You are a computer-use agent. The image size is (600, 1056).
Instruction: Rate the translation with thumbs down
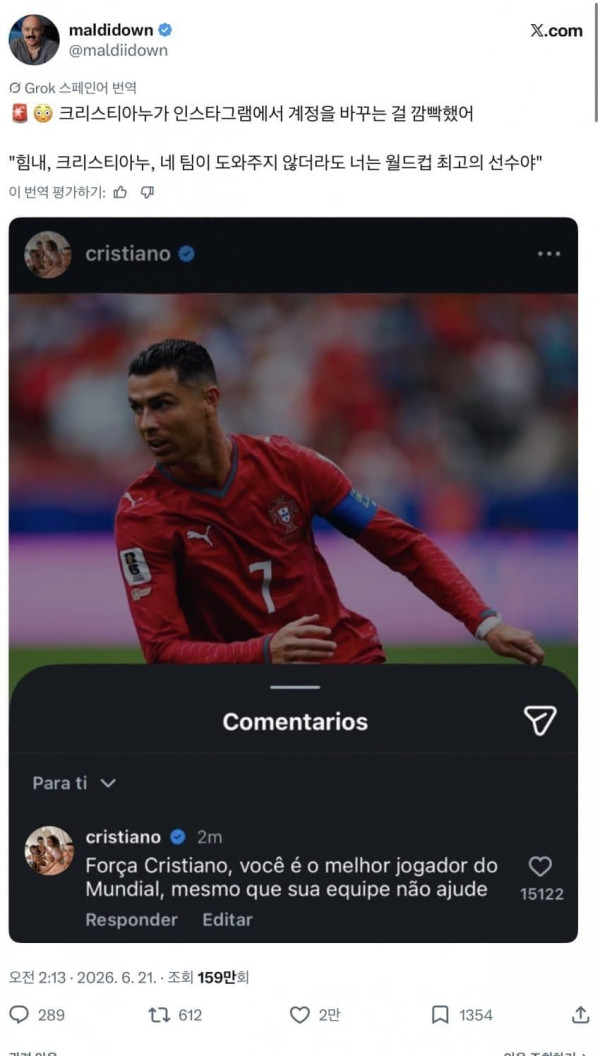coord(147,193)
